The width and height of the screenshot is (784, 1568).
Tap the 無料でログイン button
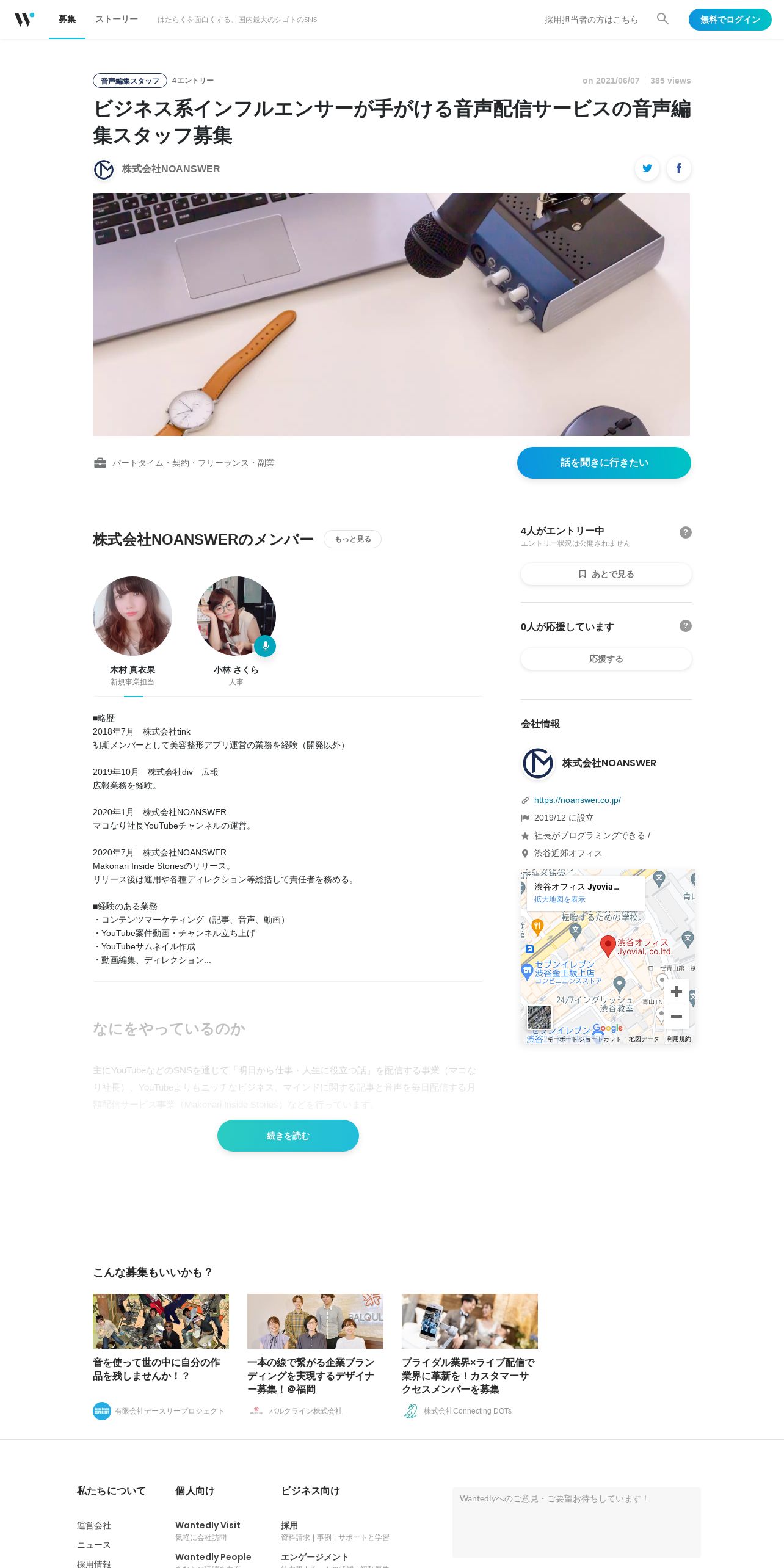[730, 20]
